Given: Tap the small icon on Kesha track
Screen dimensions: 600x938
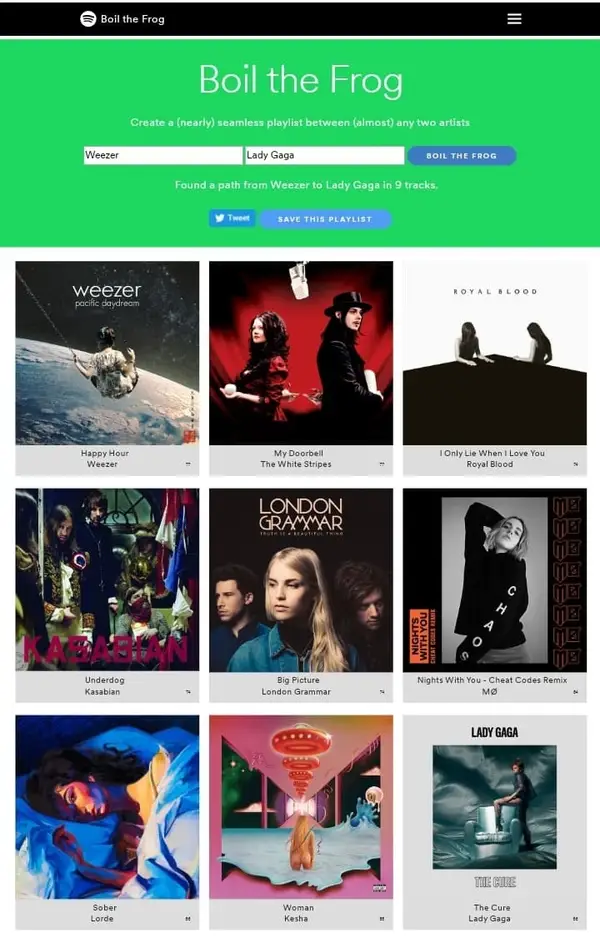Looking at the screenshot, I should point(381,918).
